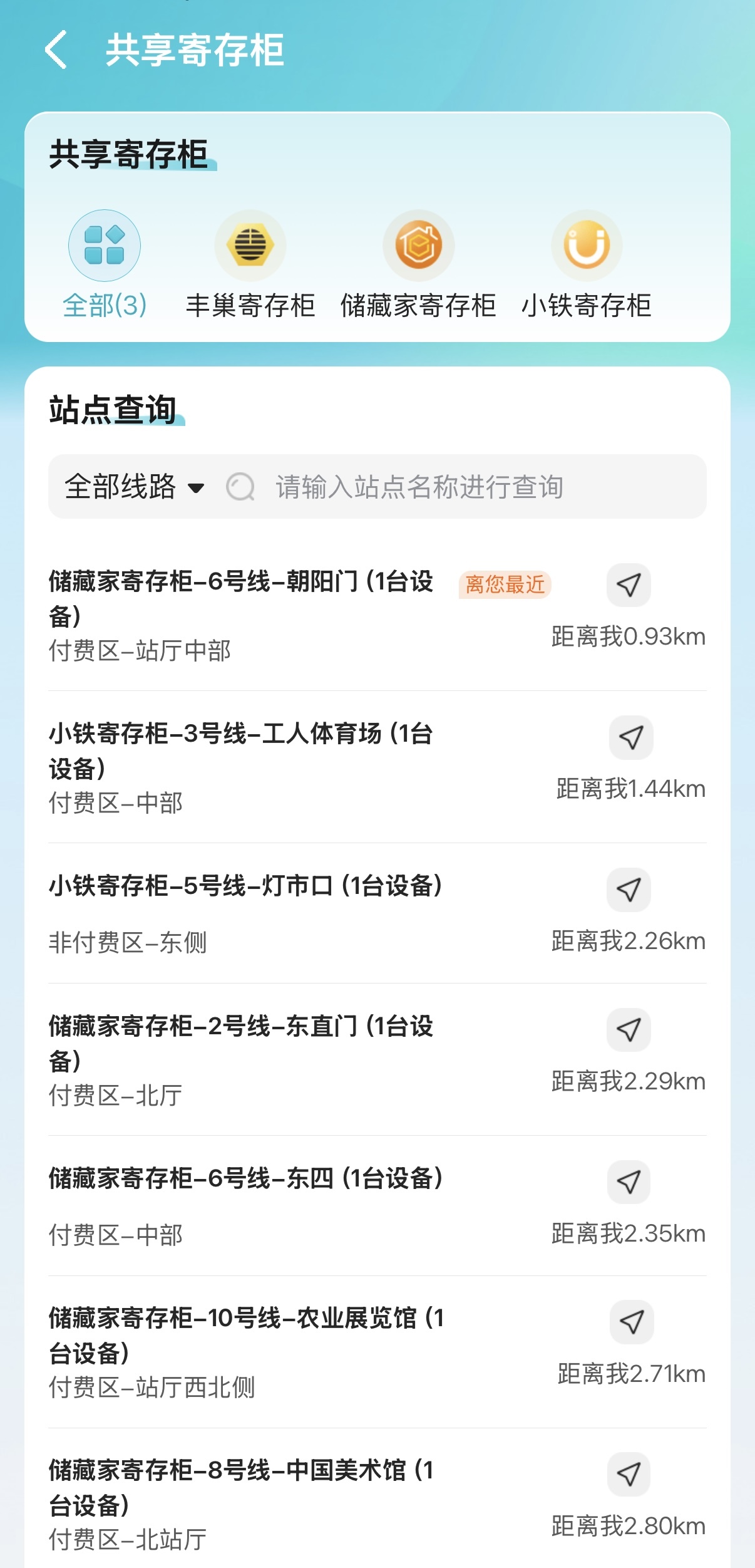Navigate to 灯市口 locker
The image size is (755, 1568).
629,890
